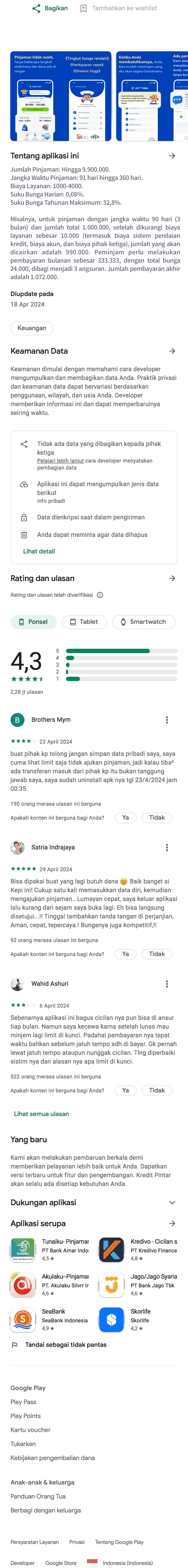Tap Lihat detail in data safety
This screenshot has width=188, height=1568.
(39, 552)
